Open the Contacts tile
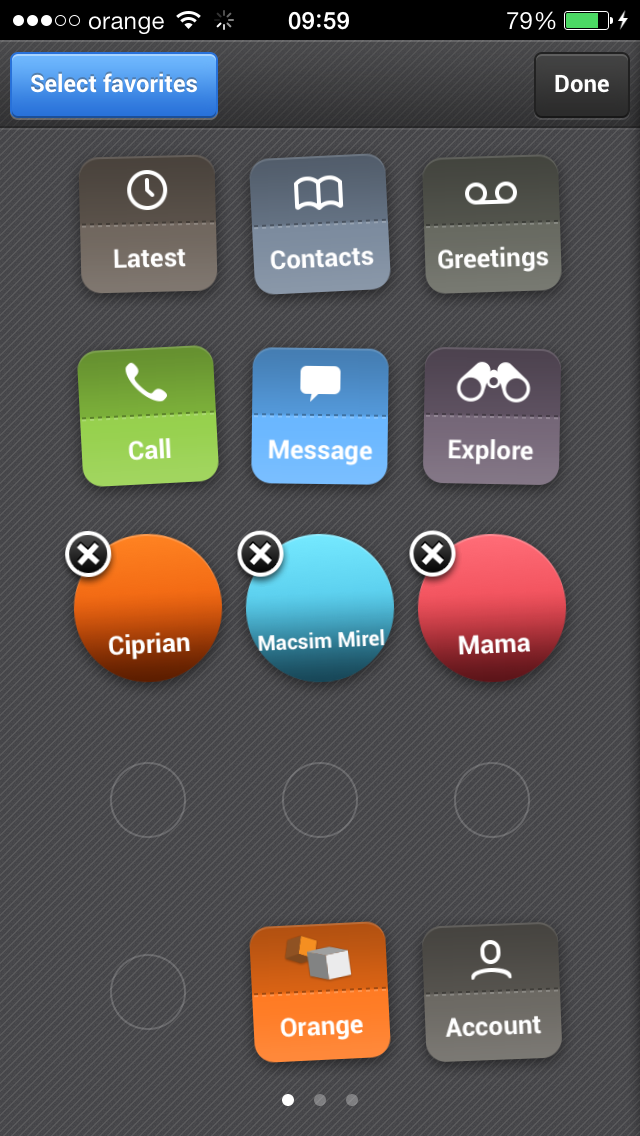 [x=320, y=224]
